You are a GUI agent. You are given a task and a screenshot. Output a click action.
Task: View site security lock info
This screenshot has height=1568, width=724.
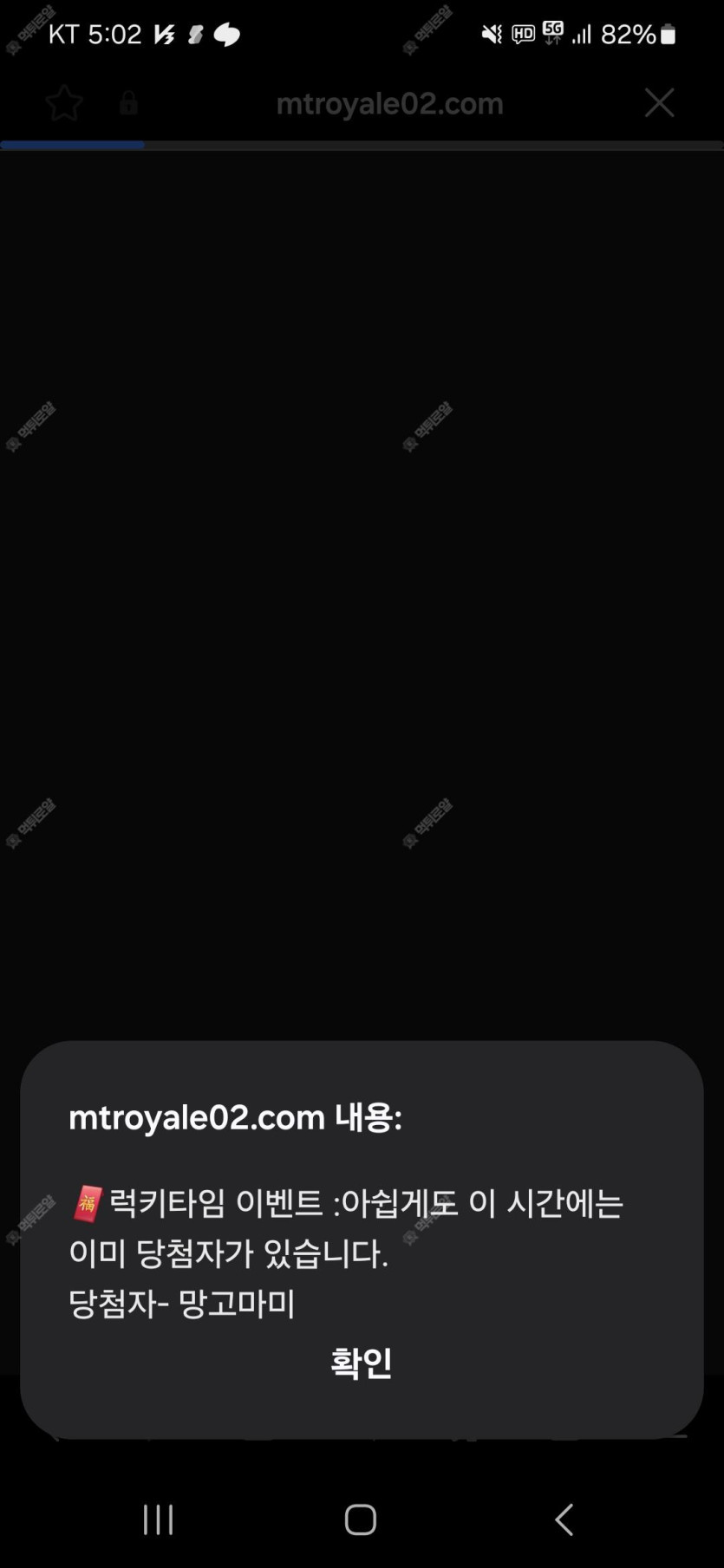128,104
